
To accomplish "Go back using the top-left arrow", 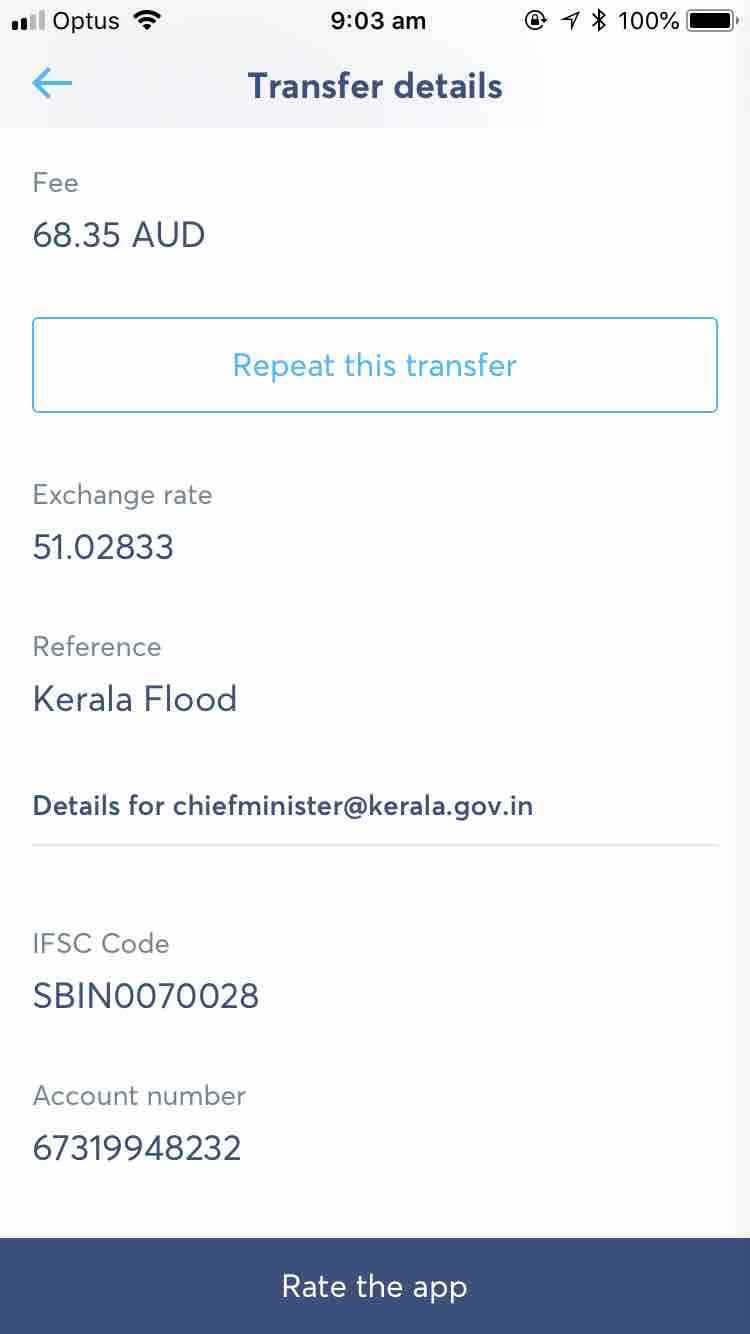I will [52, 84].
